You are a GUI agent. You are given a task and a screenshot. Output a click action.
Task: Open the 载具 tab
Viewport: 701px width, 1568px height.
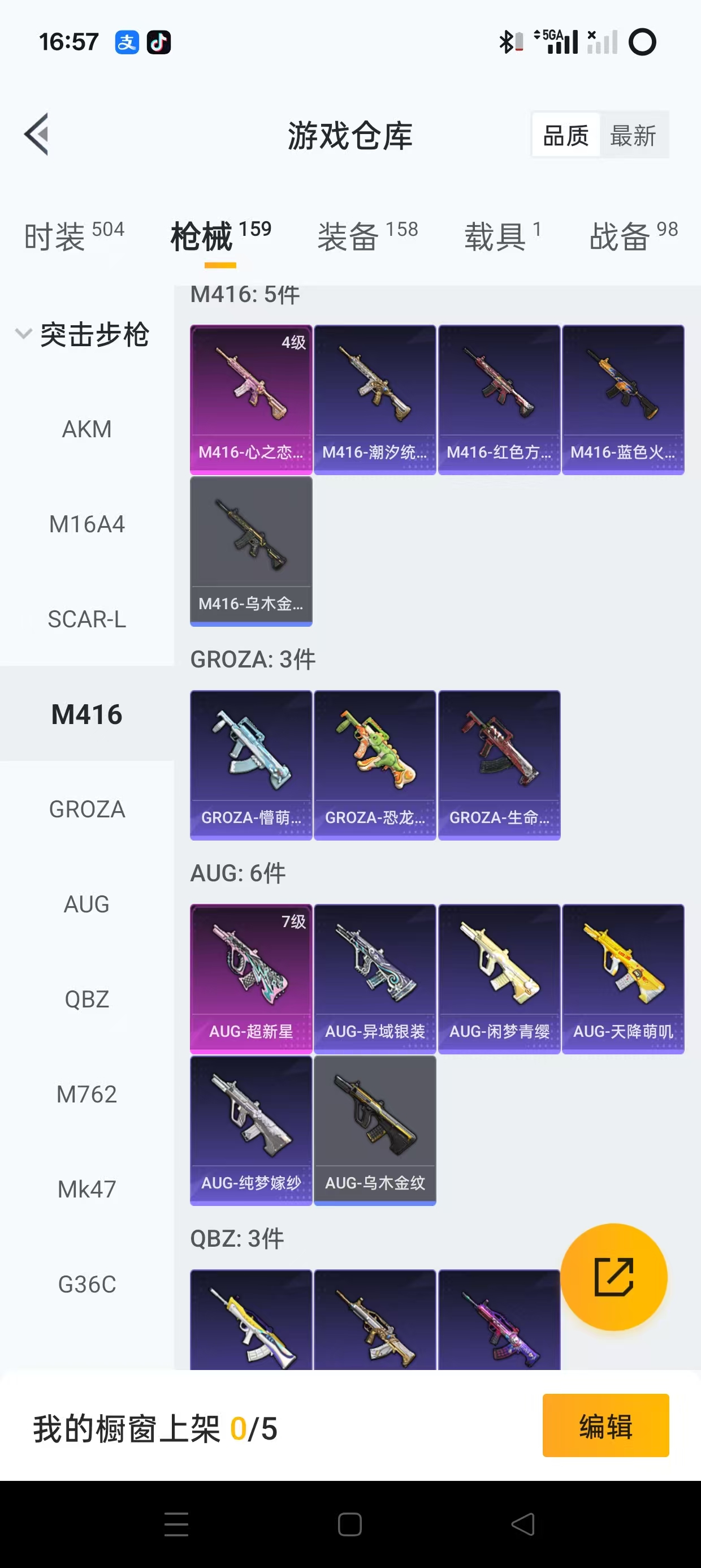click(502, 235)
